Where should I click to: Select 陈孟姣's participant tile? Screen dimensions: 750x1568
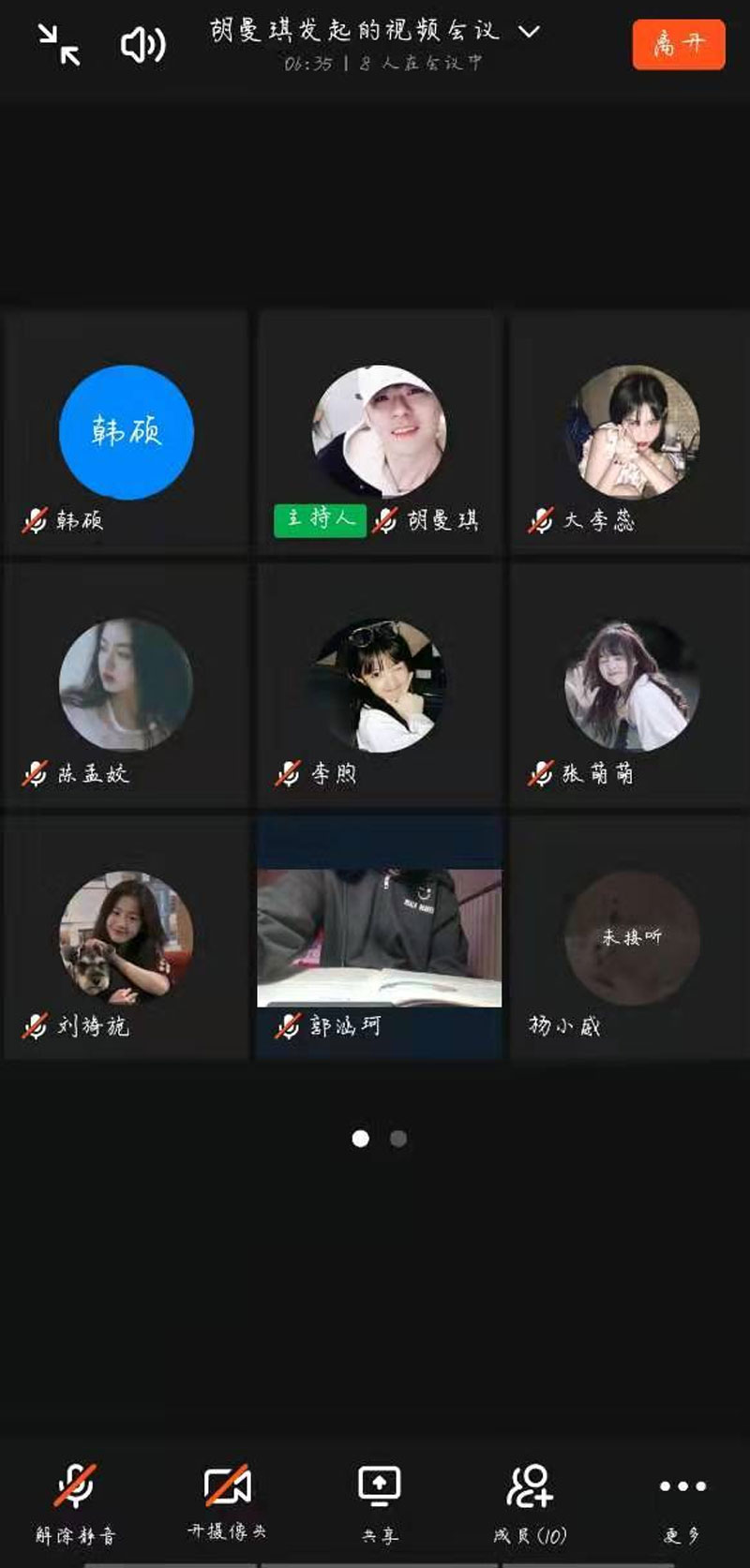pos(127,684)
